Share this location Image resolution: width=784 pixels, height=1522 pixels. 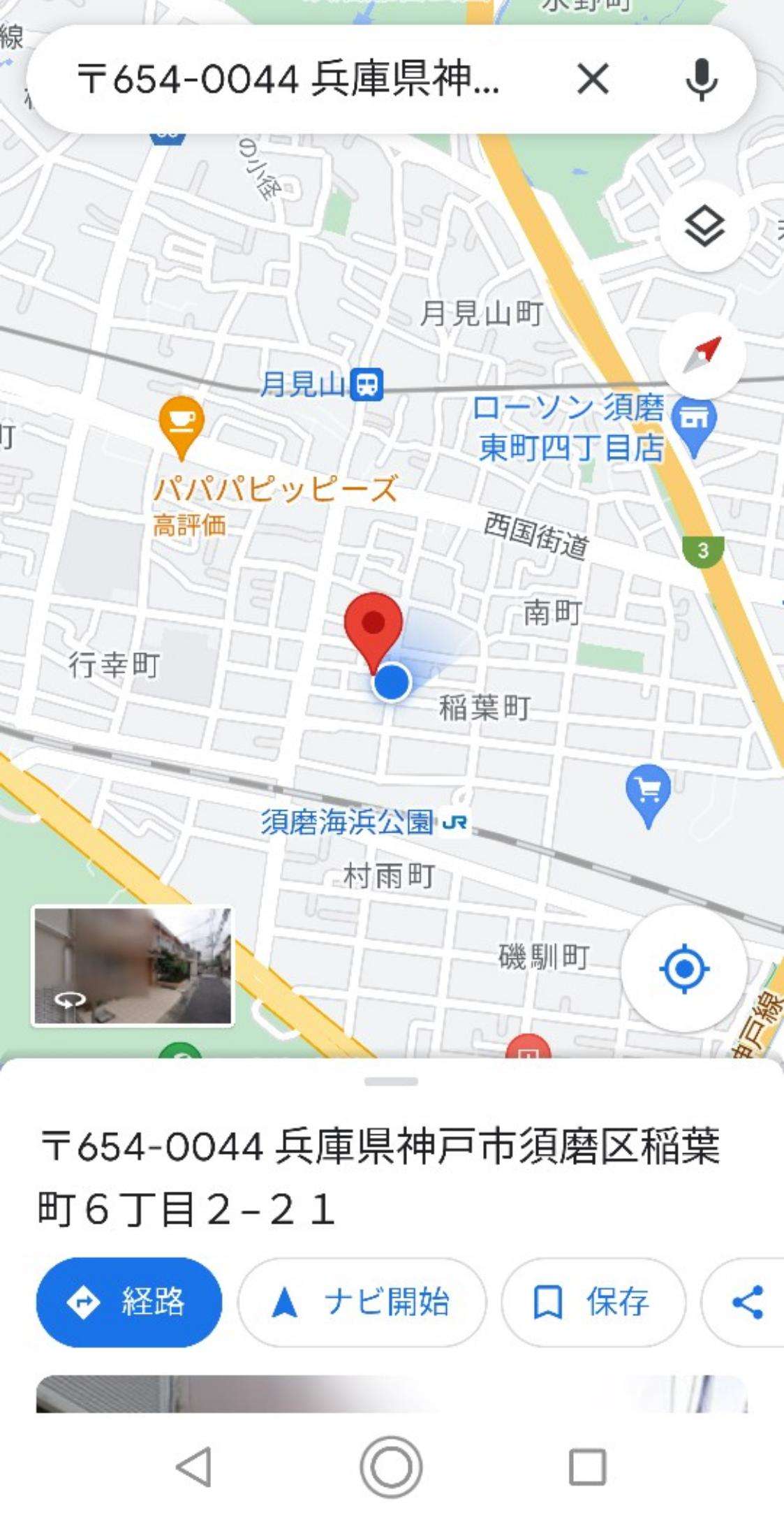point(747,1303)
